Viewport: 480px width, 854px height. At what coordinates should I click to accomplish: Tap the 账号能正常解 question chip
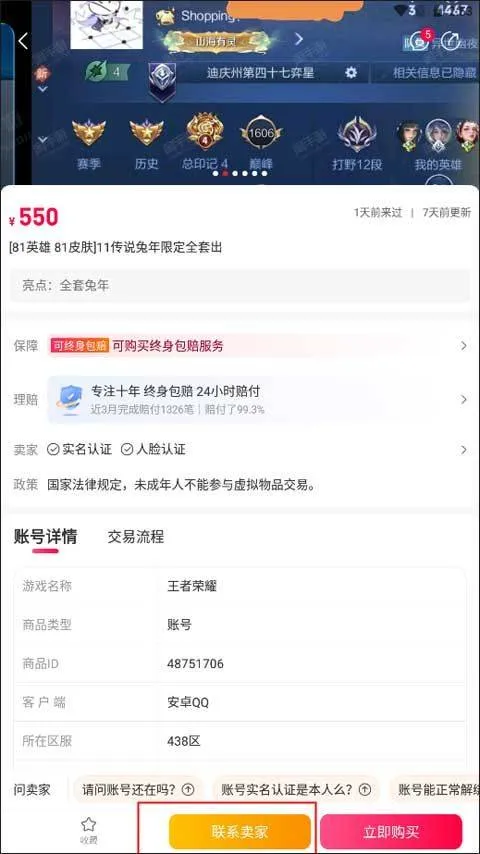pos(434,789)
